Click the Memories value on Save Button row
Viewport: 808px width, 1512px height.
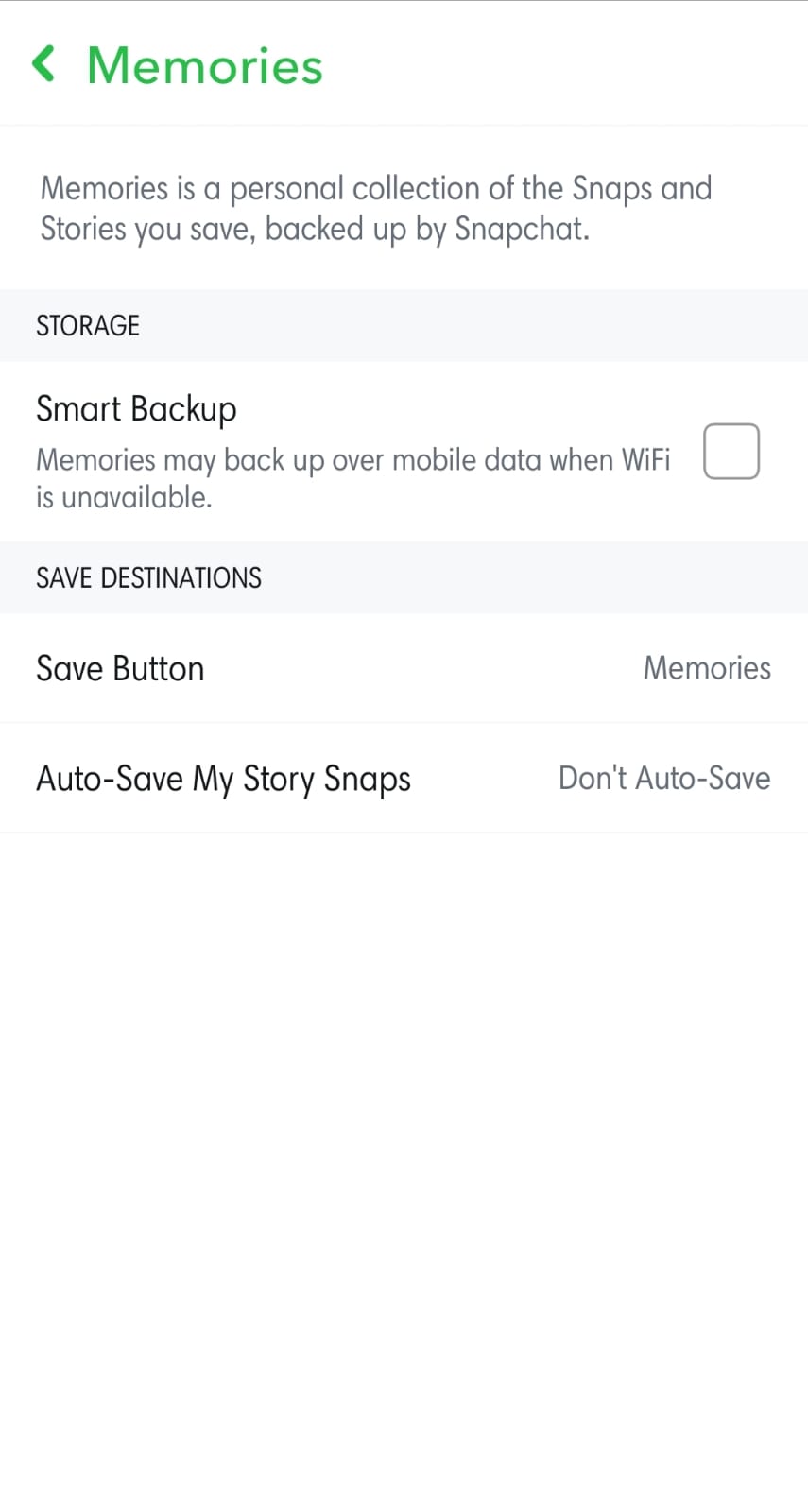pyautogui.click(x=707, y=668)
